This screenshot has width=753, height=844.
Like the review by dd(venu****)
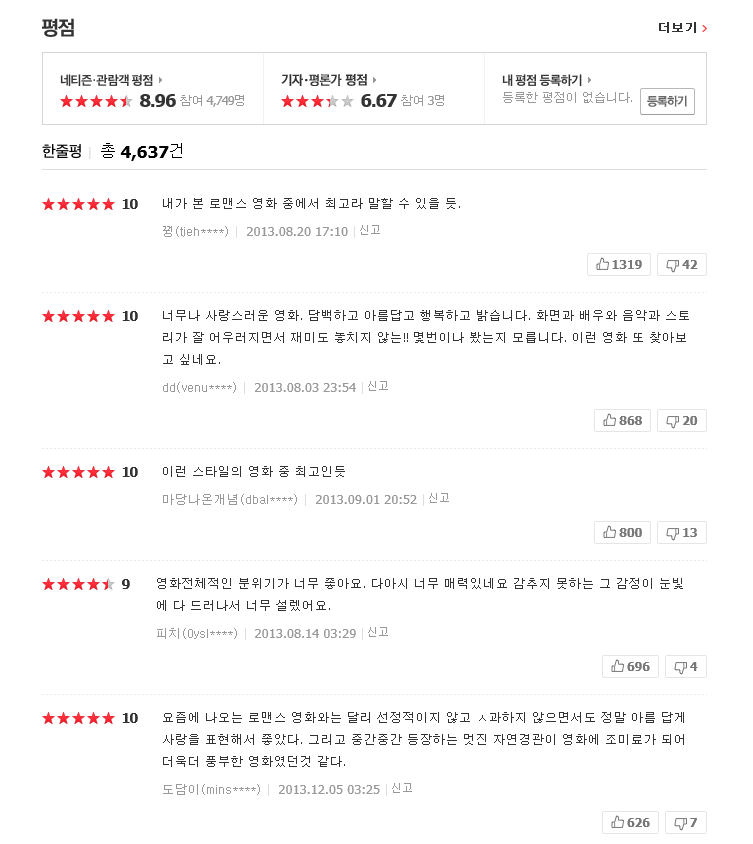(x=622, y=420)
